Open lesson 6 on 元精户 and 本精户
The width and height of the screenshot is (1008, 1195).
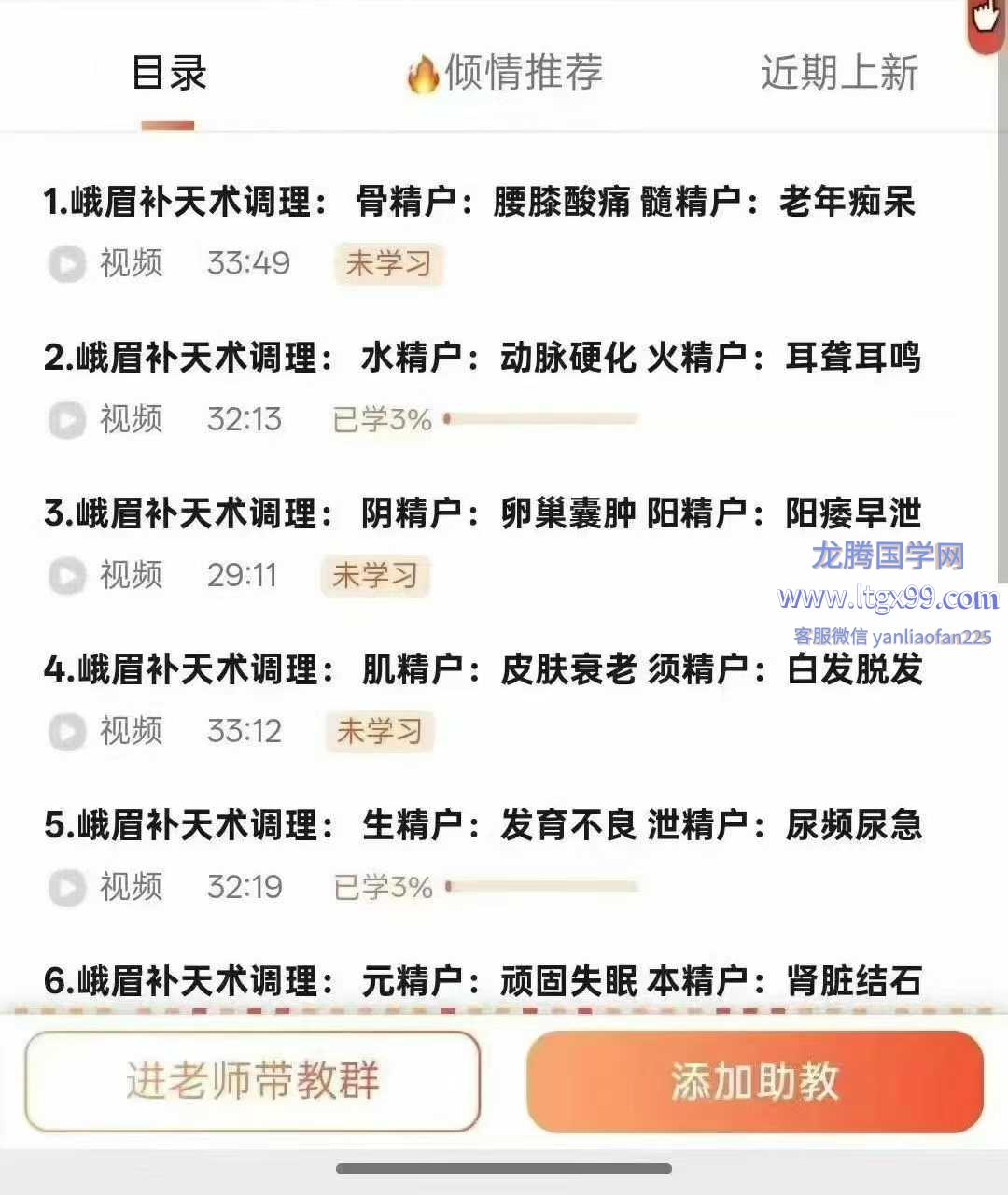click(x=483, y=981)
